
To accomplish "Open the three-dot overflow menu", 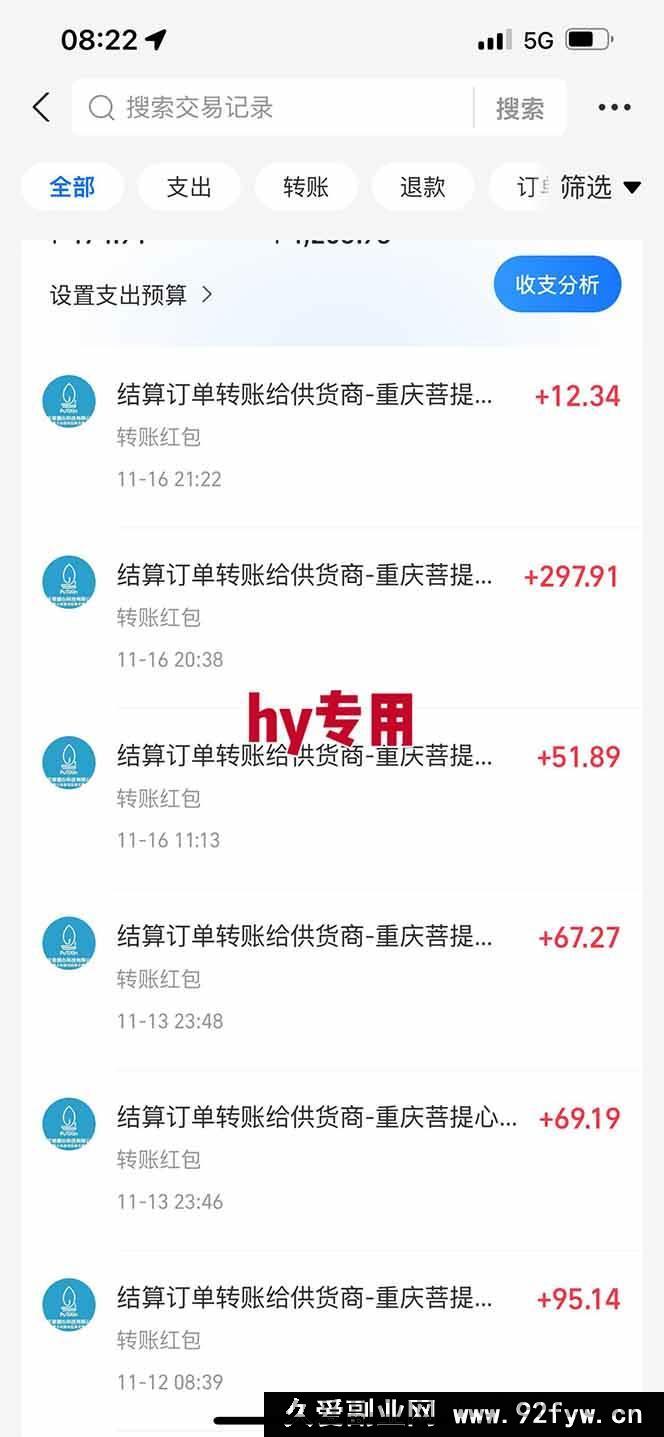I will pyautogui.click(x=614, y=108).
